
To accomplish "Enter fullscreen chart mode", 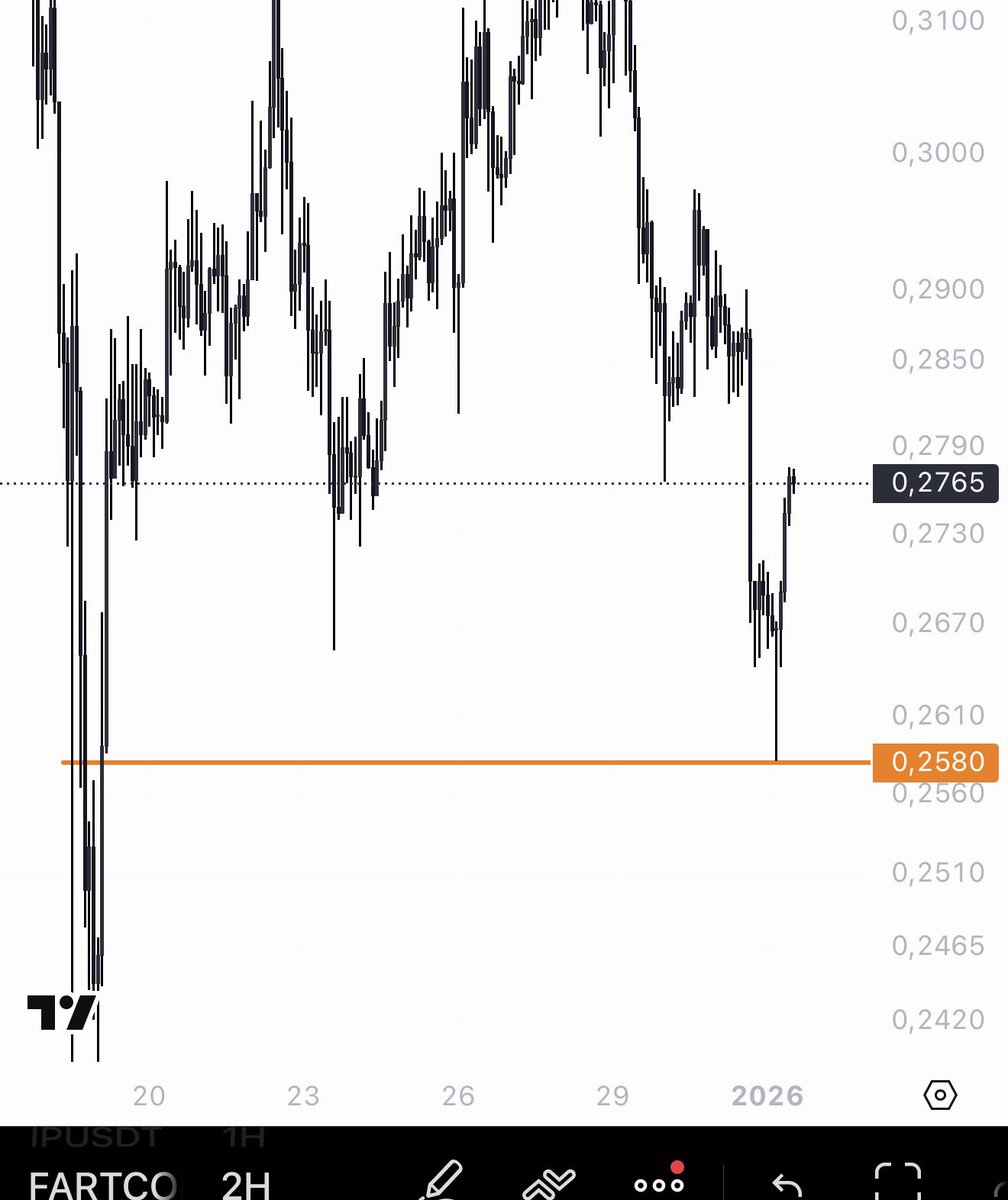I will 897,1182.
